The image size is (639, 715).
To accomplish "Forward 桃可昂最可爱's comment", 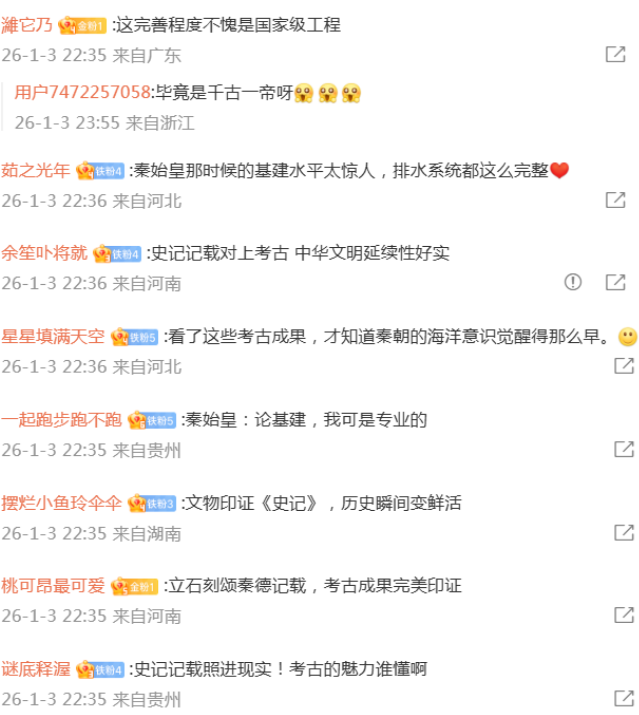I will click(623, 615).
